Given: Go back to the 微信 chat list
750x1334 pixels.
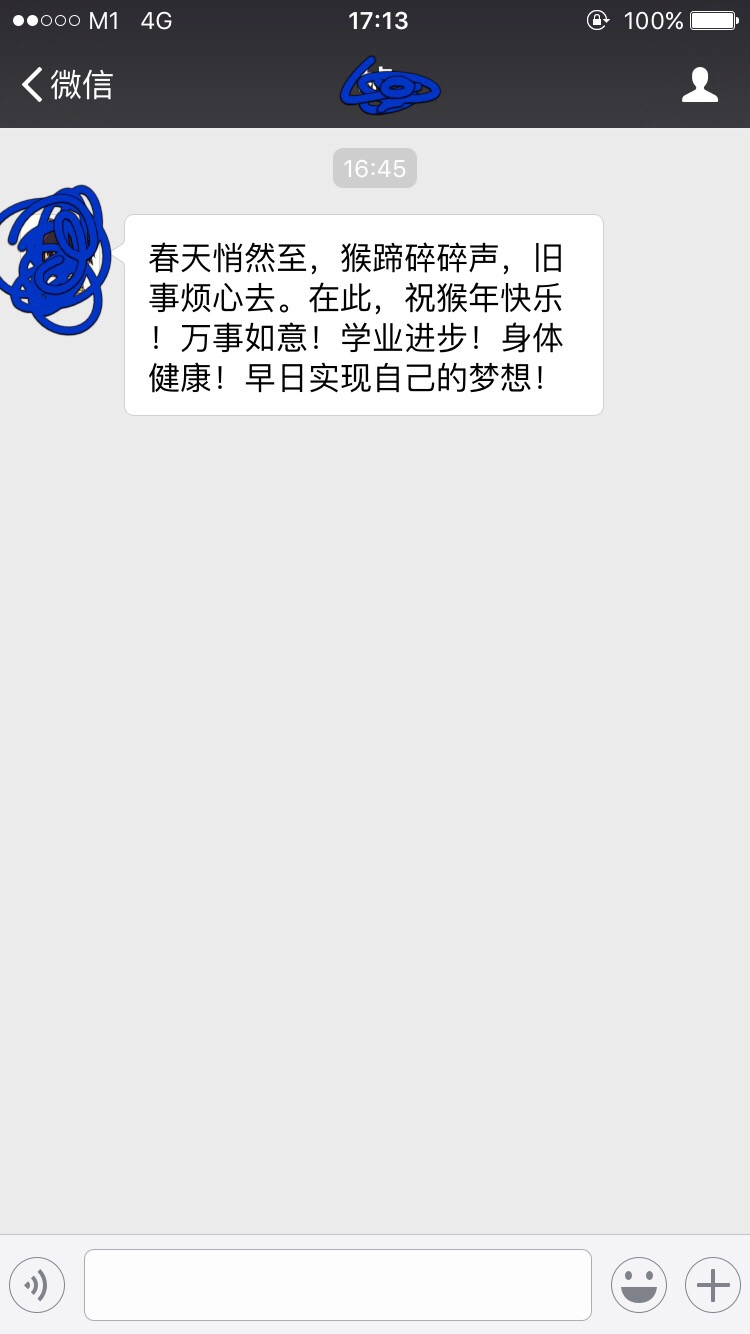Looking at the screenshot, I should [66, 85].
